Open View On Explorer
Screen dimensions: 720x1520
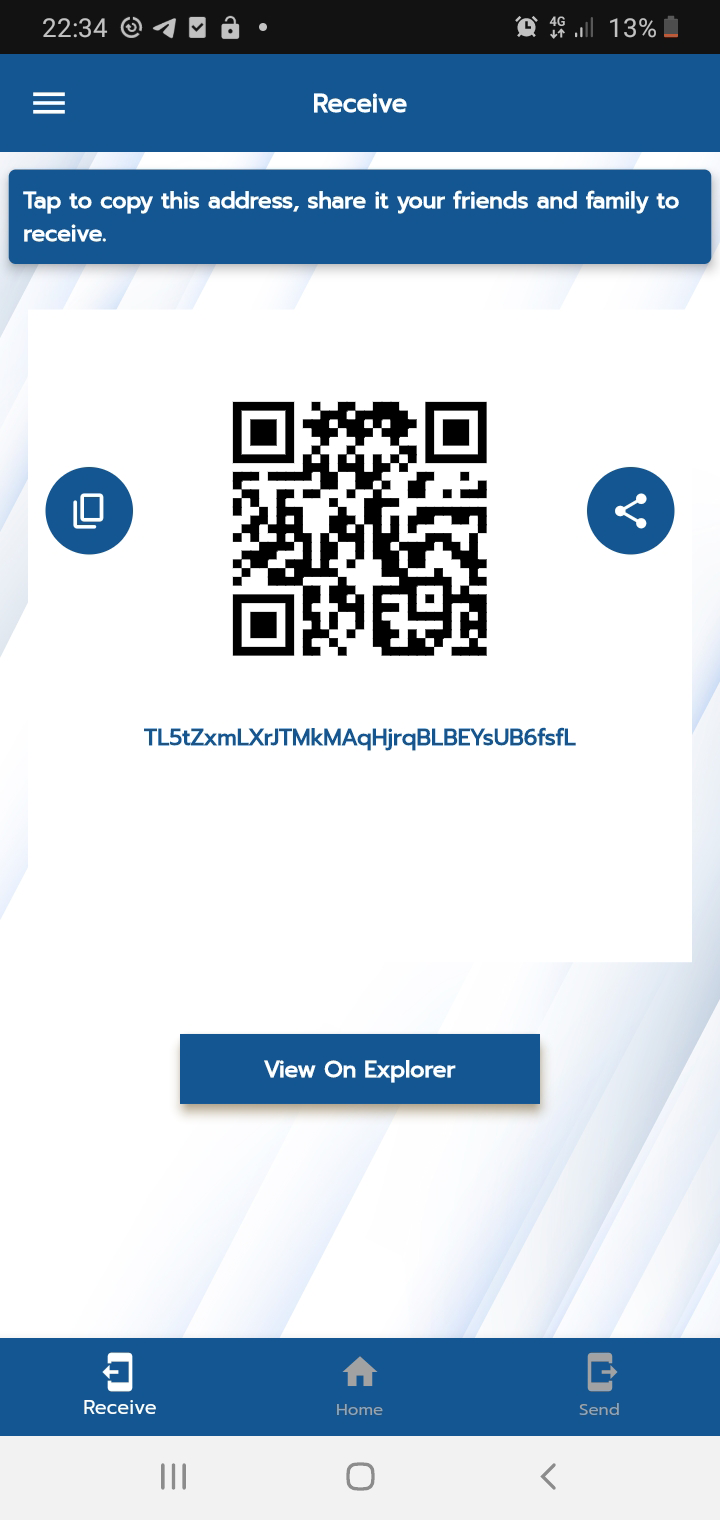pos(360,1069)
